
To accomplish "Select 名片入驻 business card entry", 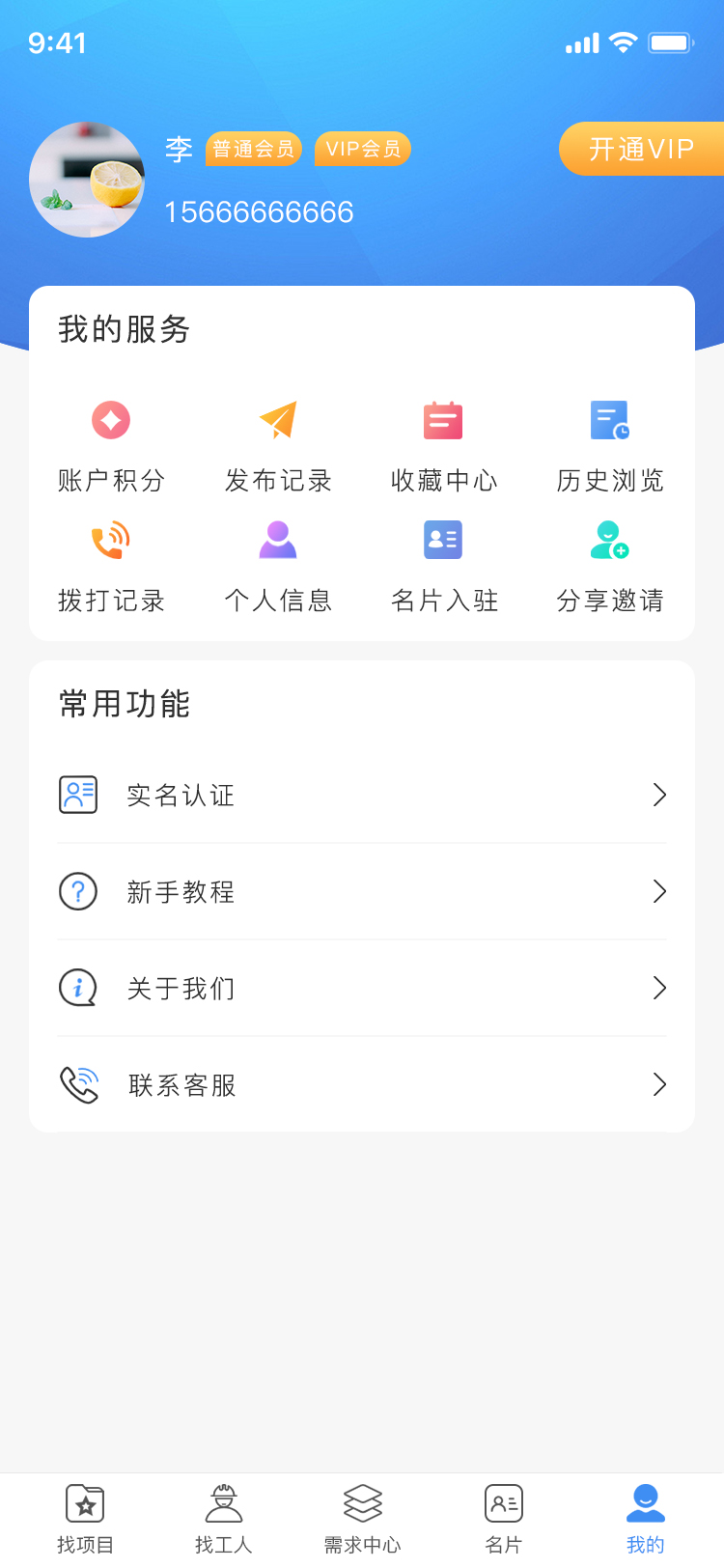I will (x=444, y=567).
